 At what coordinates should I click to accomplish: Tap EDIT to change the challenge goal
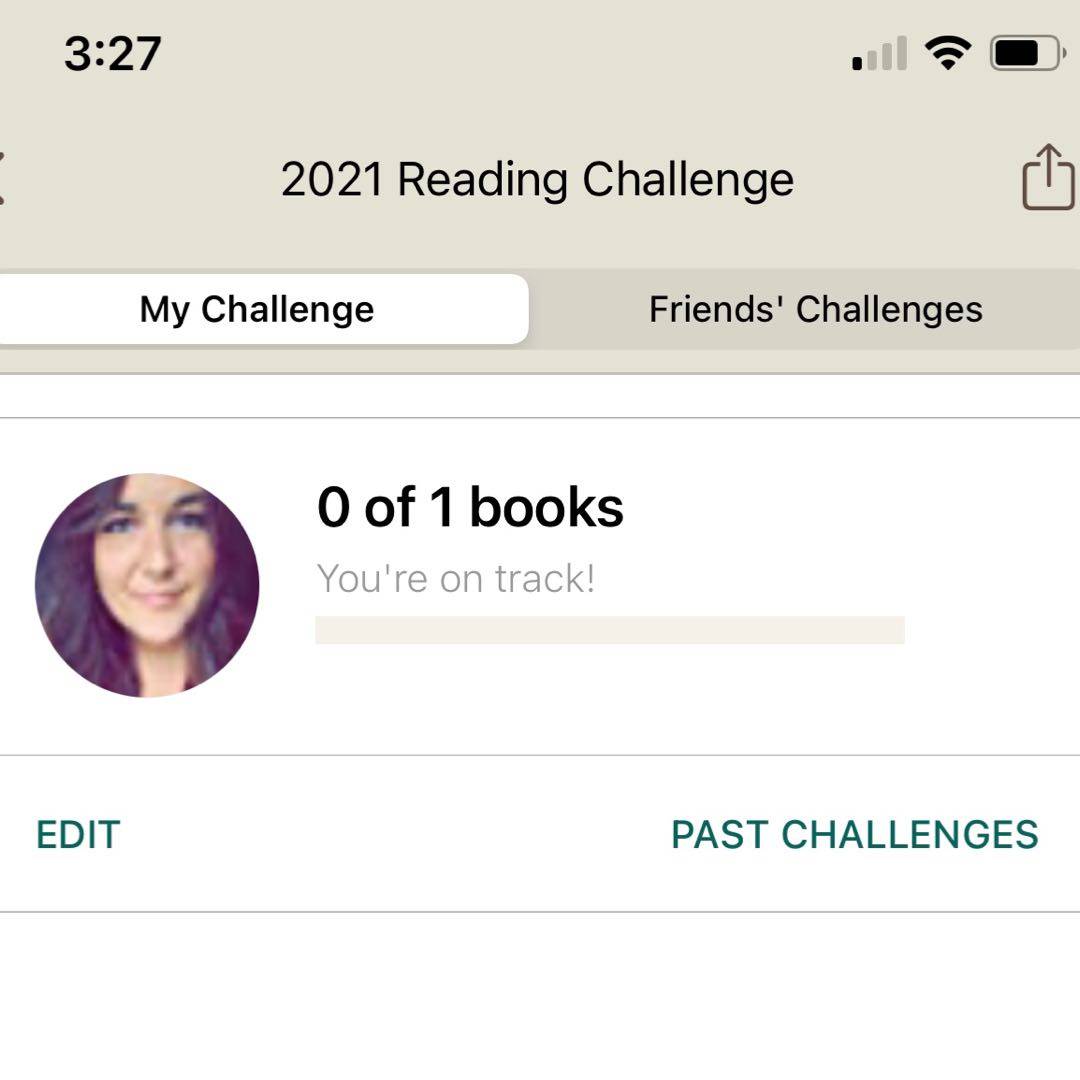pos(78,834)
